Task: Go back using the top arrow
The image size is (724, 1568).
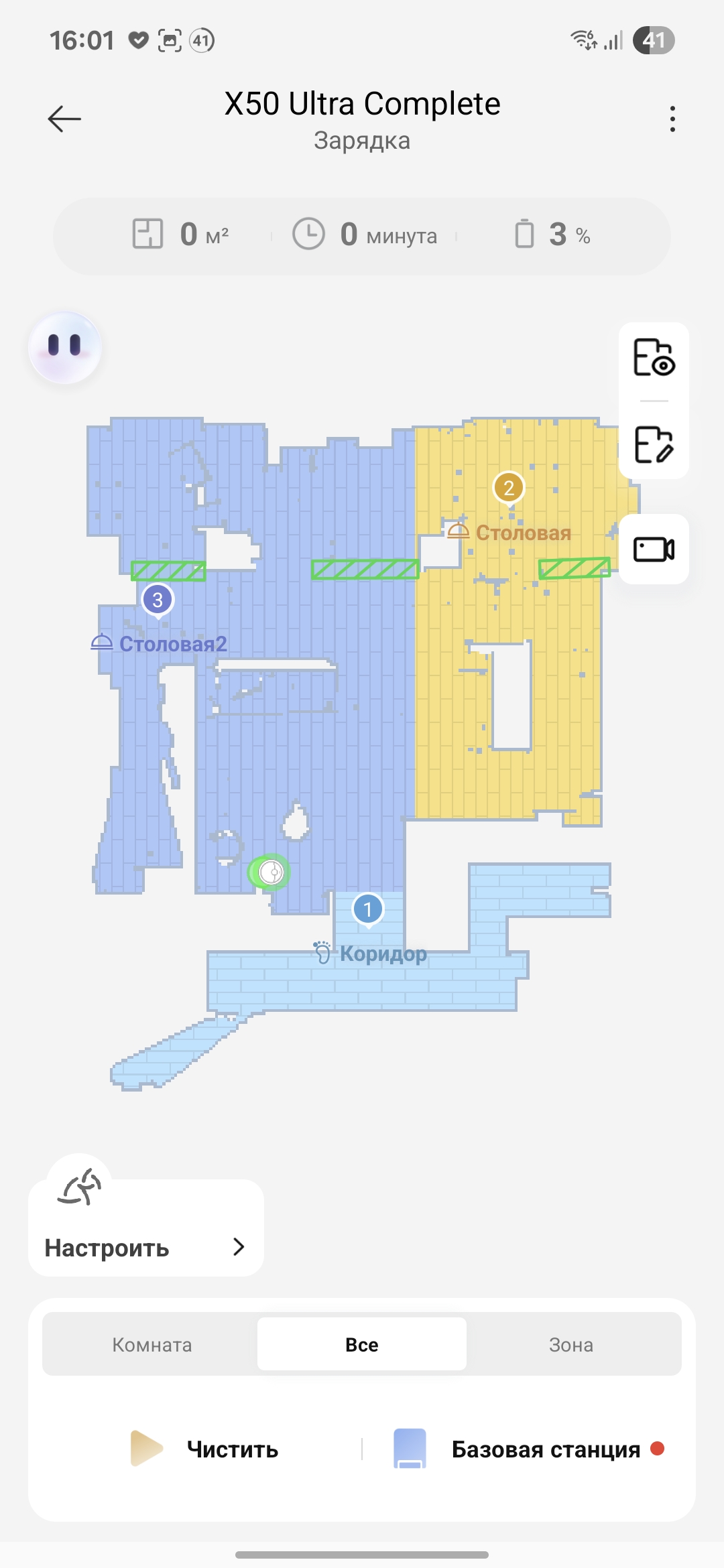Action: tap(64, 119)
